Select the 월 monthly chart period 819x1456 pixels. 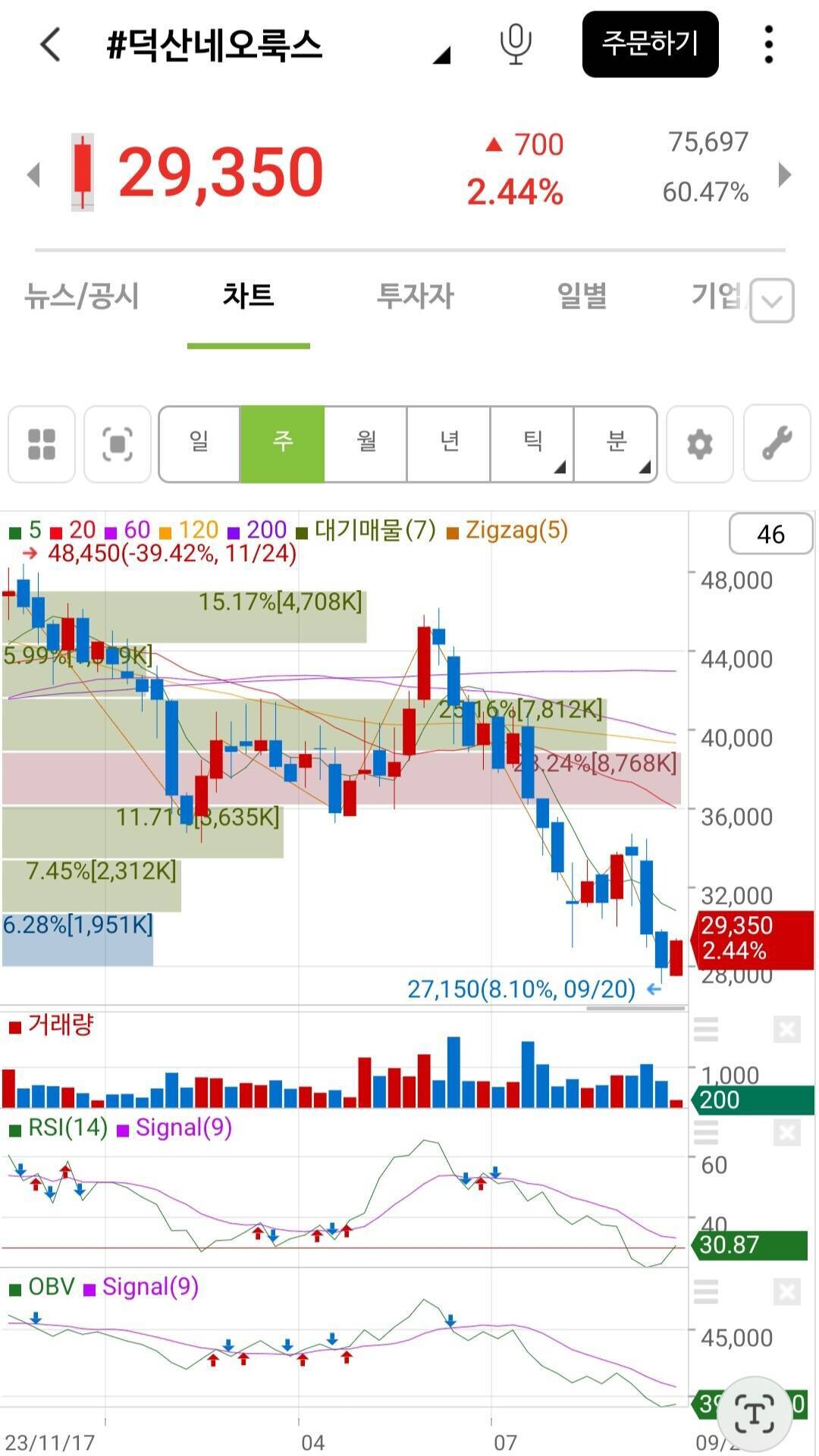tap(366, 444)
